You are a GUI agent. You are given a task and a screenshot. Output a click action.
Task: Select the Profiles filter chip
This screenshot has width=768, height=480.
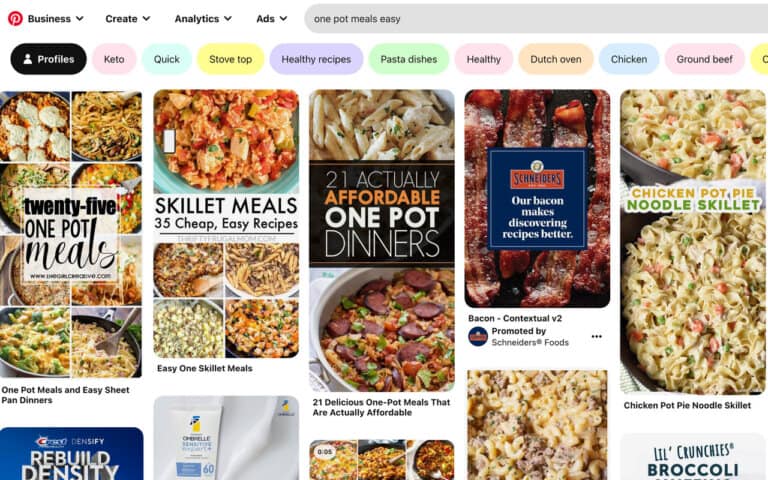coord(48,59)
